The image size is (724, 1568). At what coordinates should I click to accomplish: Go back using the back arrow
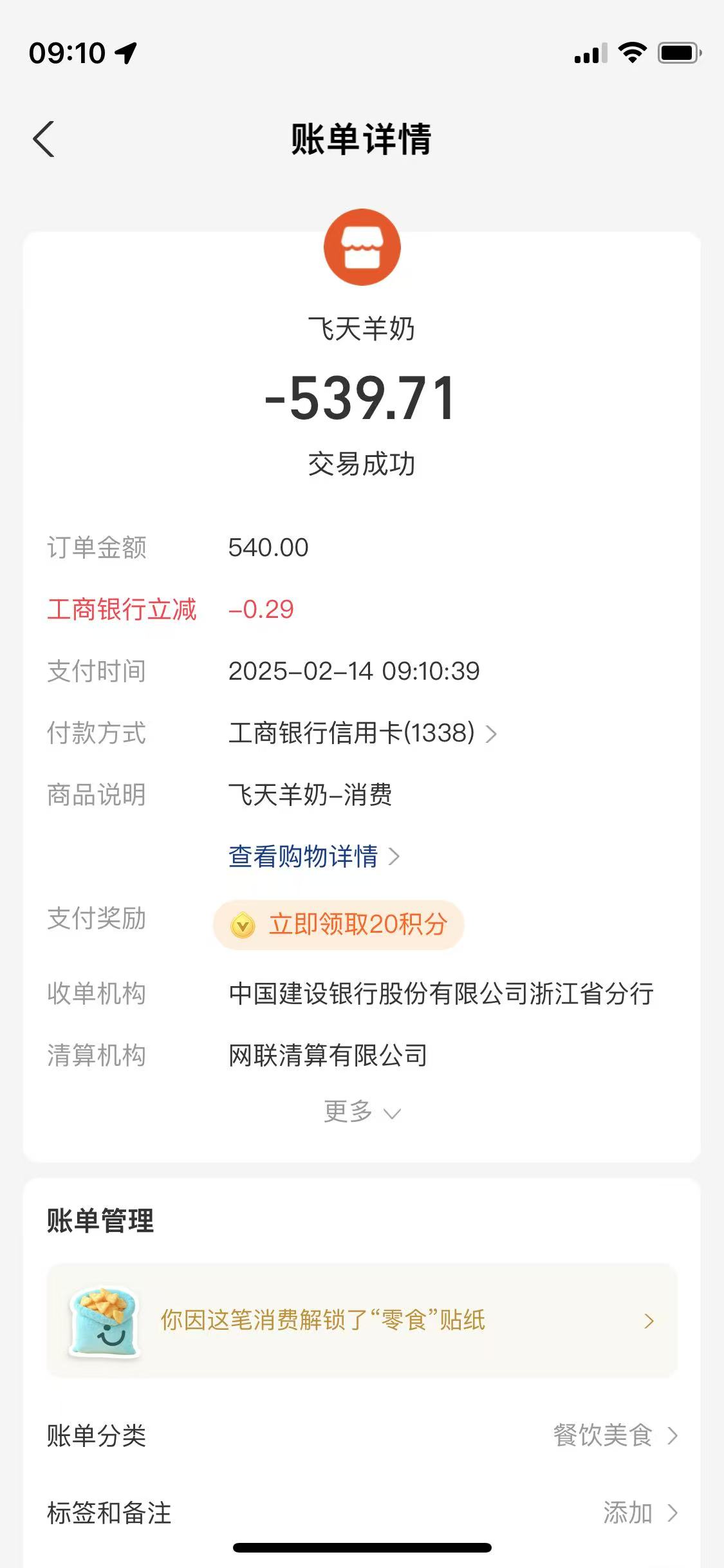point(44,139)
